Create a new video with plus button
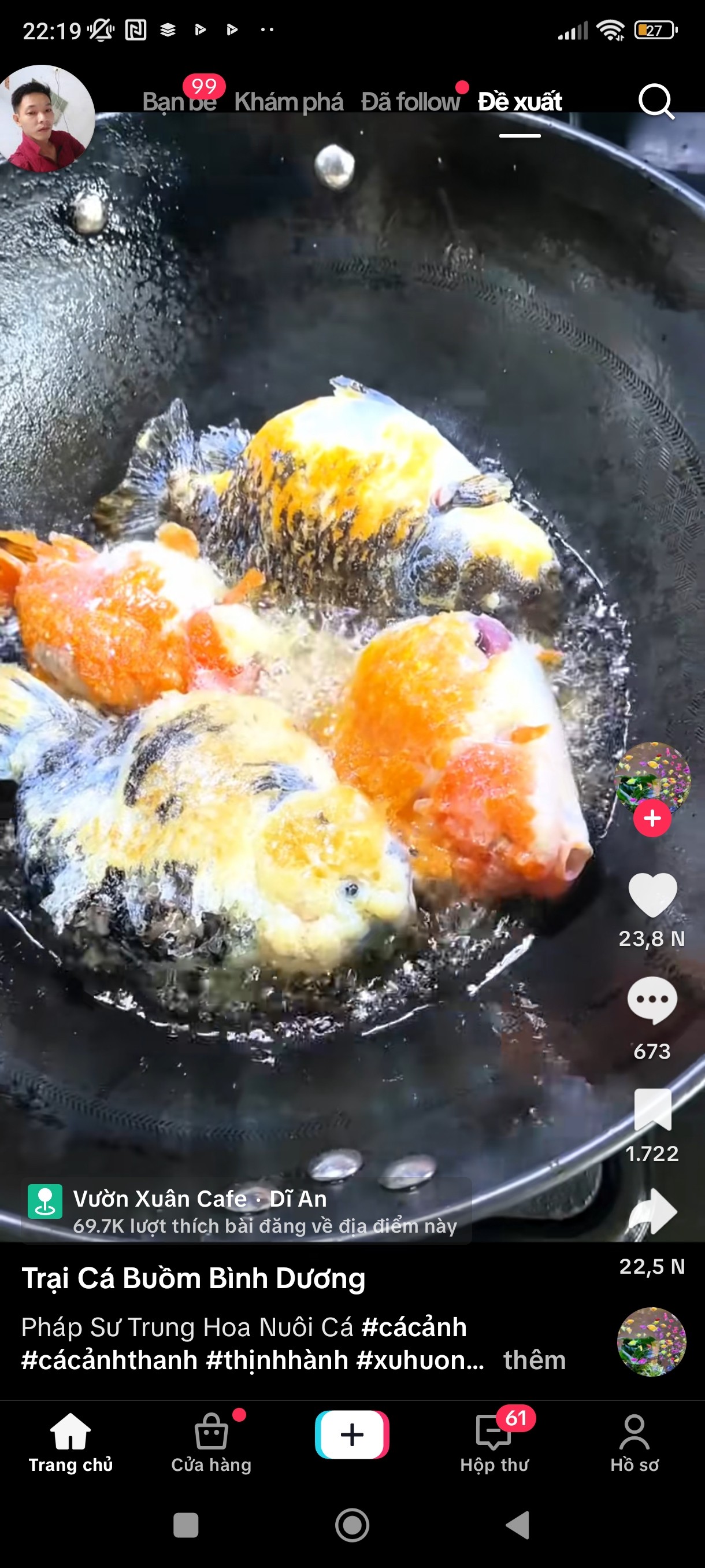 pyautogui.click(x=352, y=1434)
